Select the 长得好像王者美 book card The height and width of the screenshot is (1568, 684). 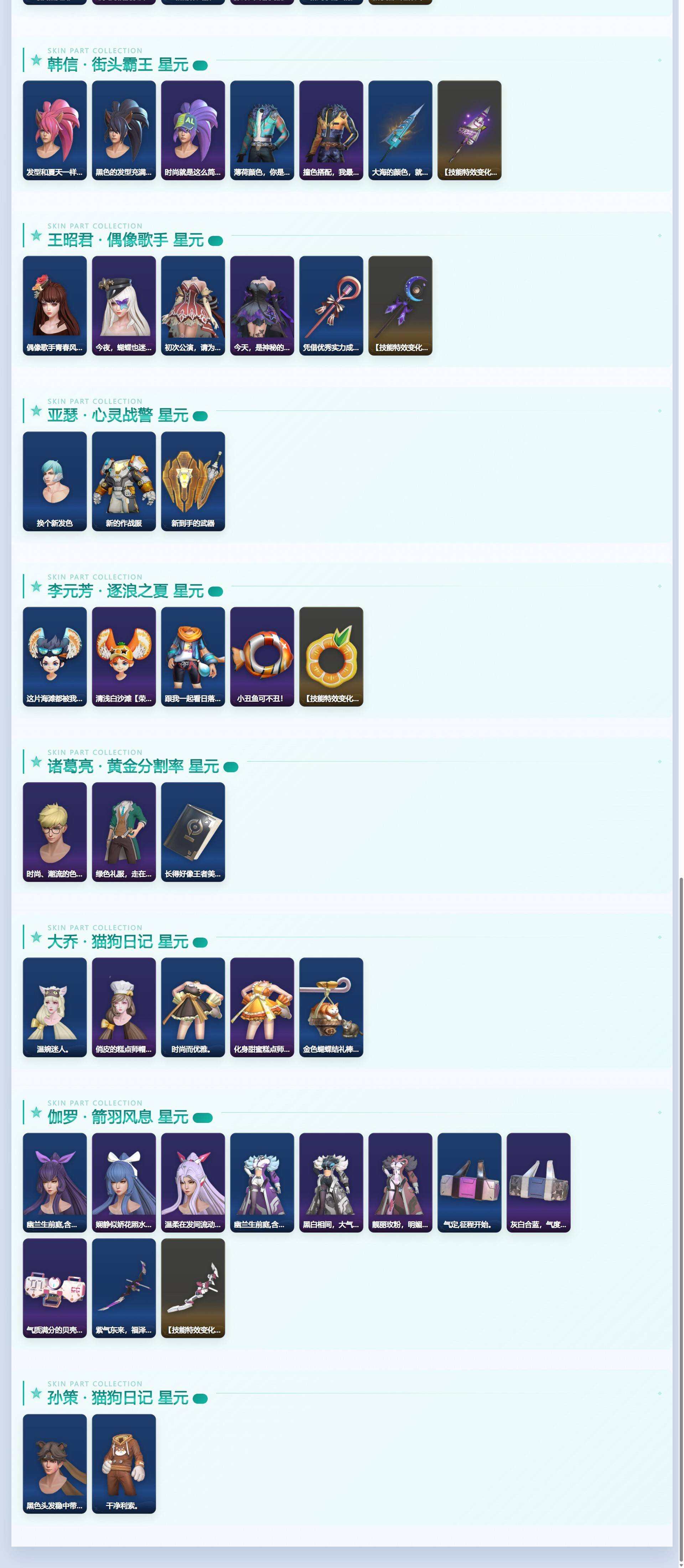(x=193, y=832)
